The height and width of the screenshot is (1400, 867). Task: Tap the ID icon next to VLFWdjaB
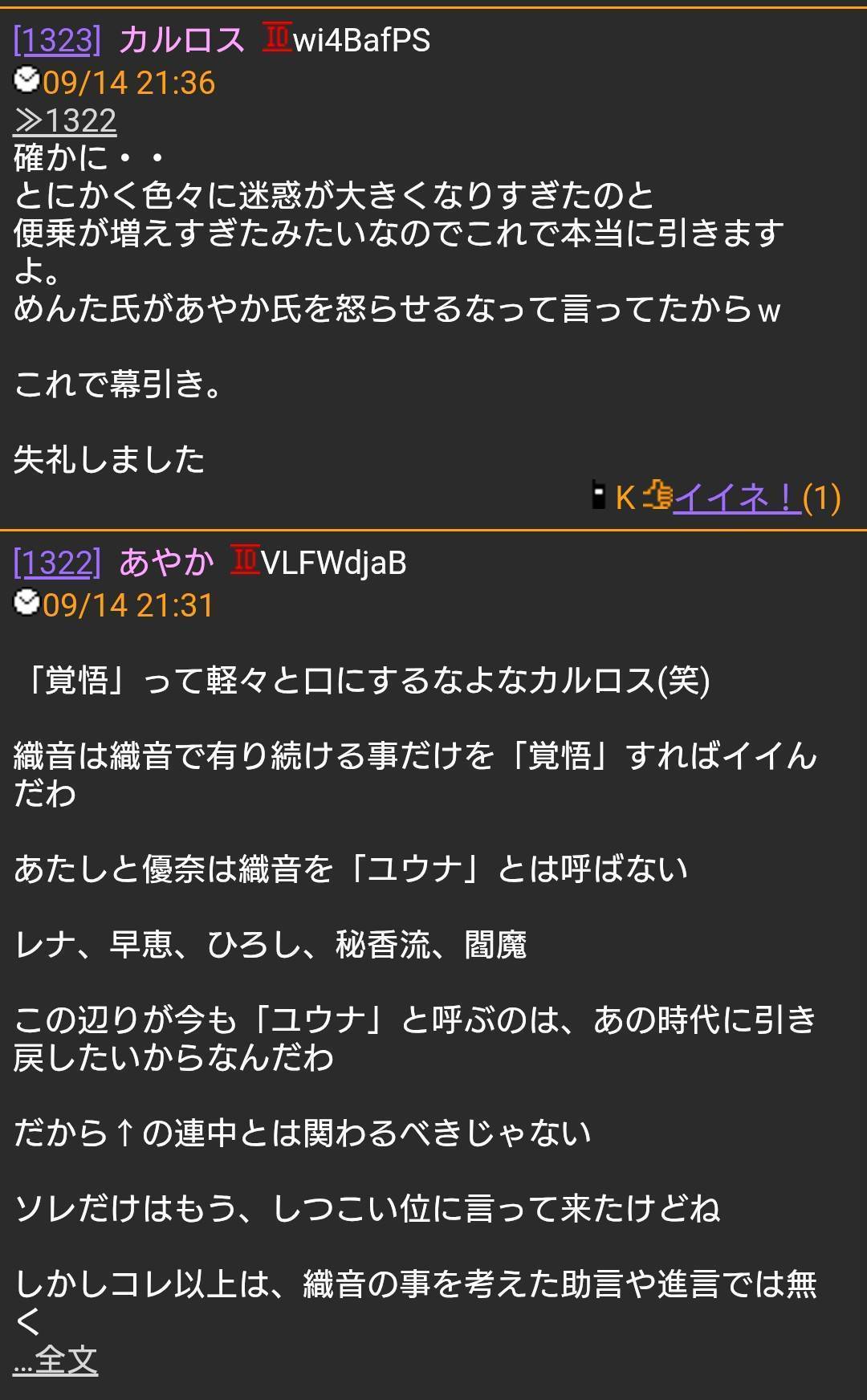[245, 560]
